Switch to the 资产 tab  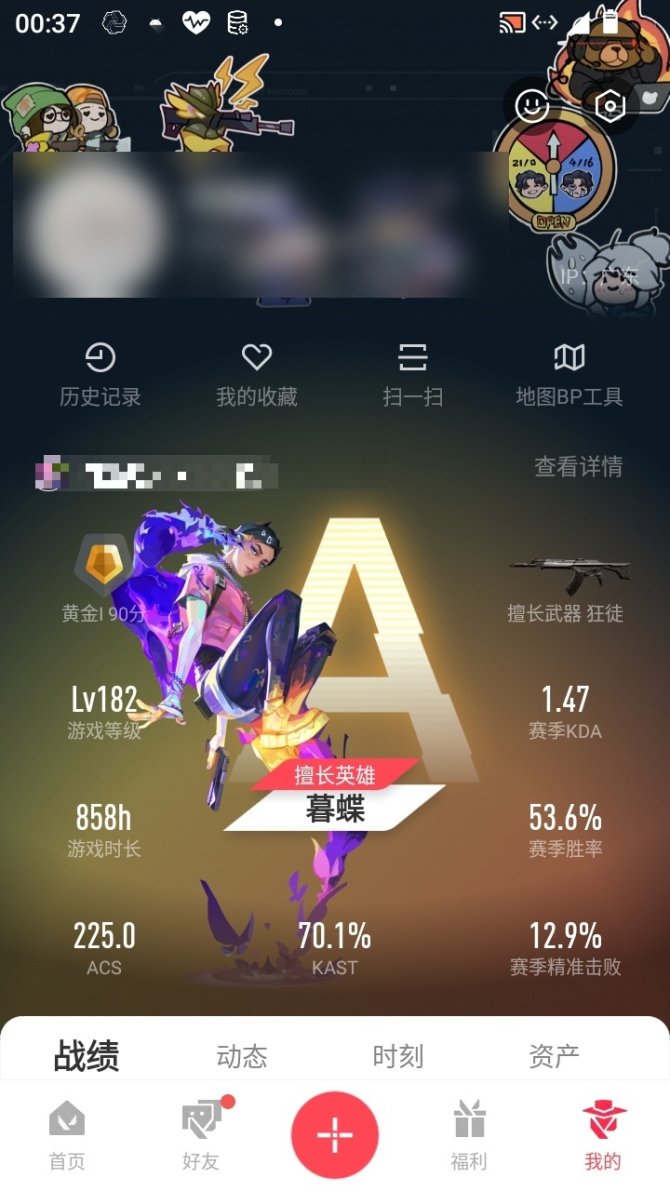click(554, 1056)
